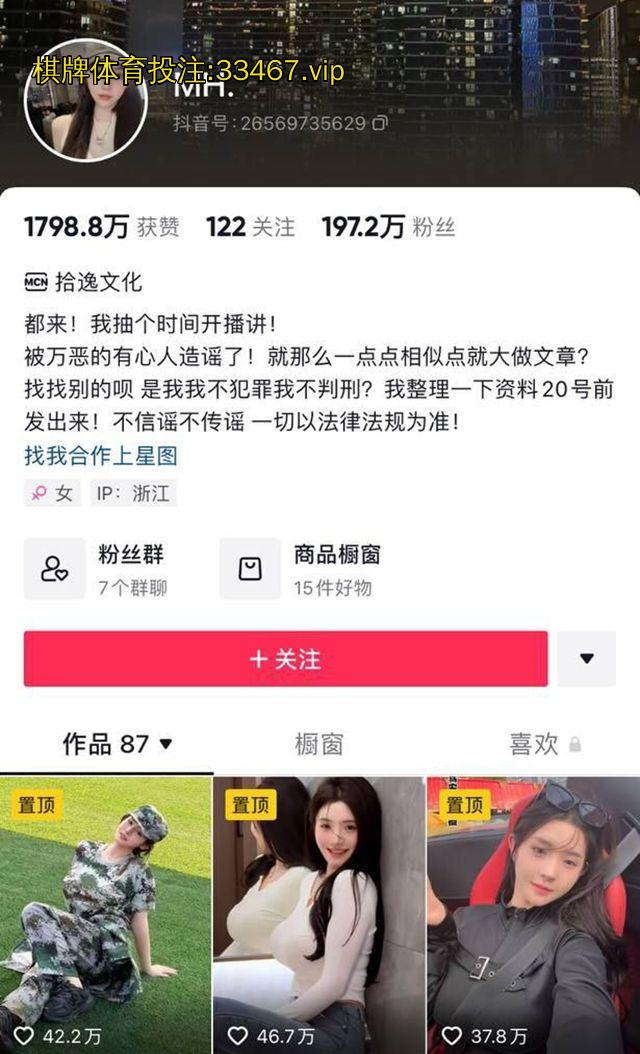Switch to the 作品 tab

coord(117,744)
